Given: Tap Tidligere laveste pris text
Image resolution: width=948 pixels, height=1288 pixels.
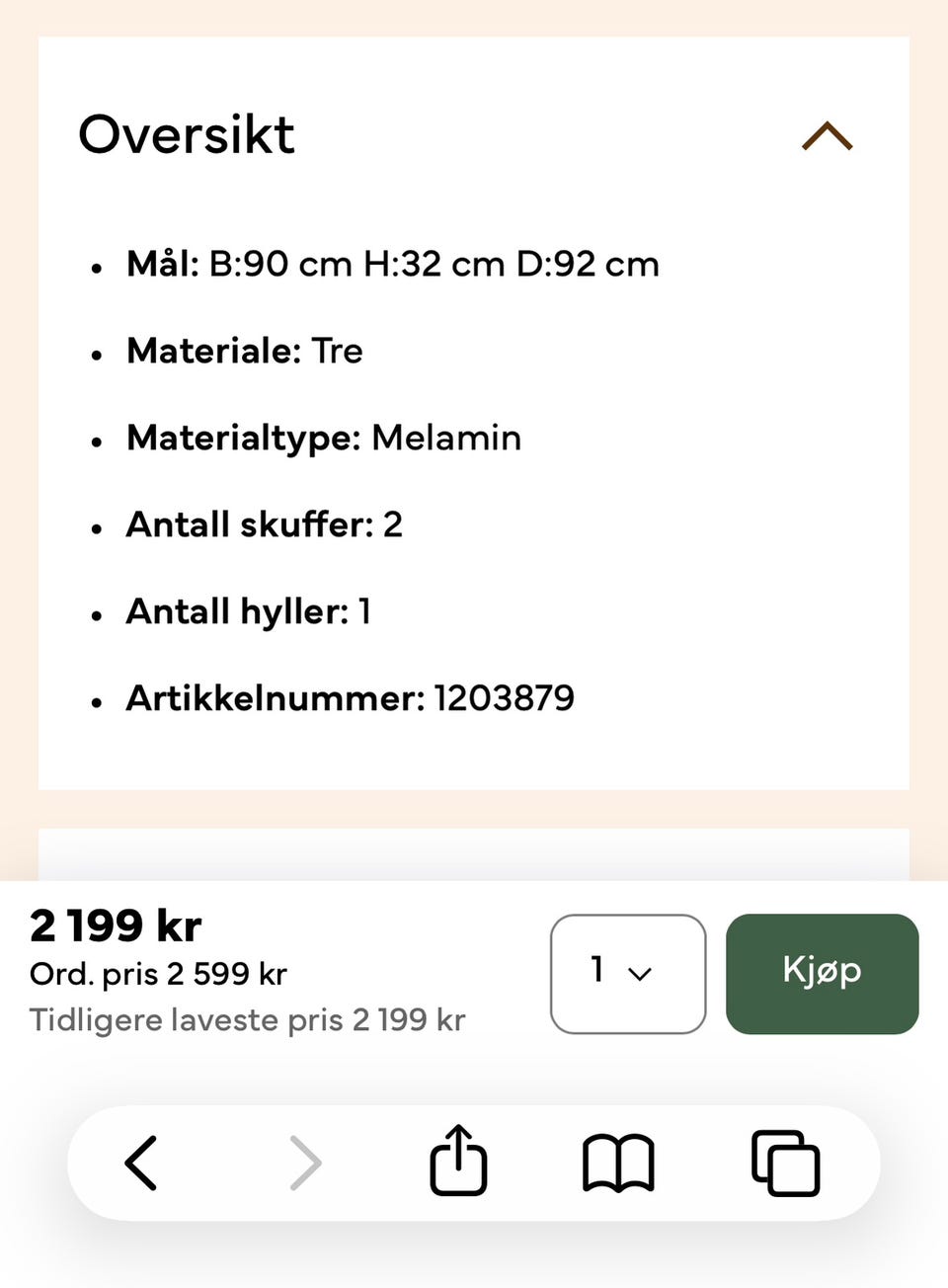Looking at the screenshot, I should pos(247,1020).
